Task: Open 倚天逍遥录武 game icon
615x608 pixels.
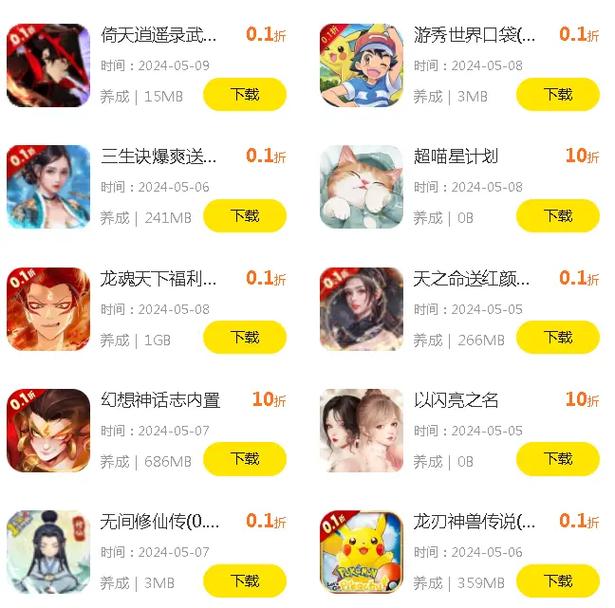Action: [x=48, y=66]
